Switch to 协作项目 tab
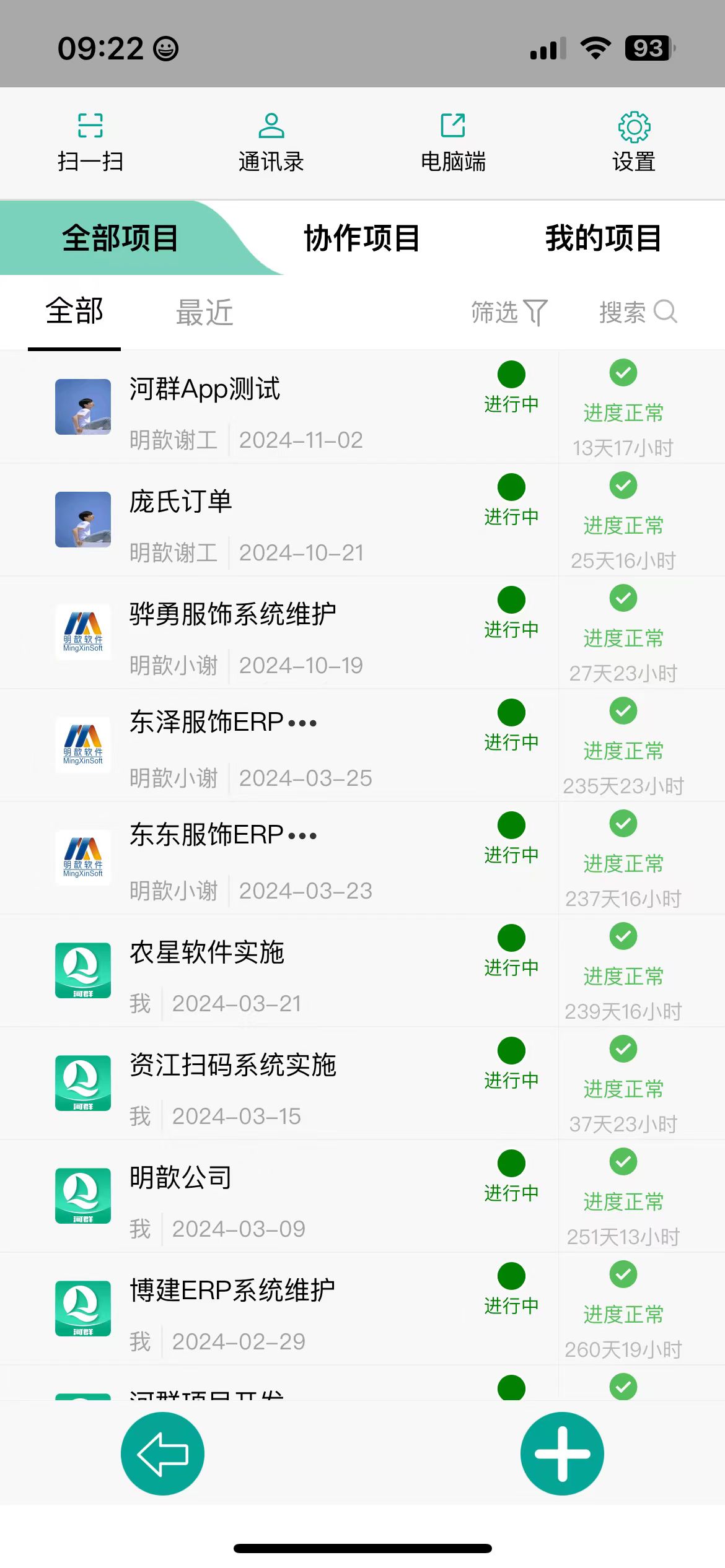725x1568 pixels. (x=362, y=238)
